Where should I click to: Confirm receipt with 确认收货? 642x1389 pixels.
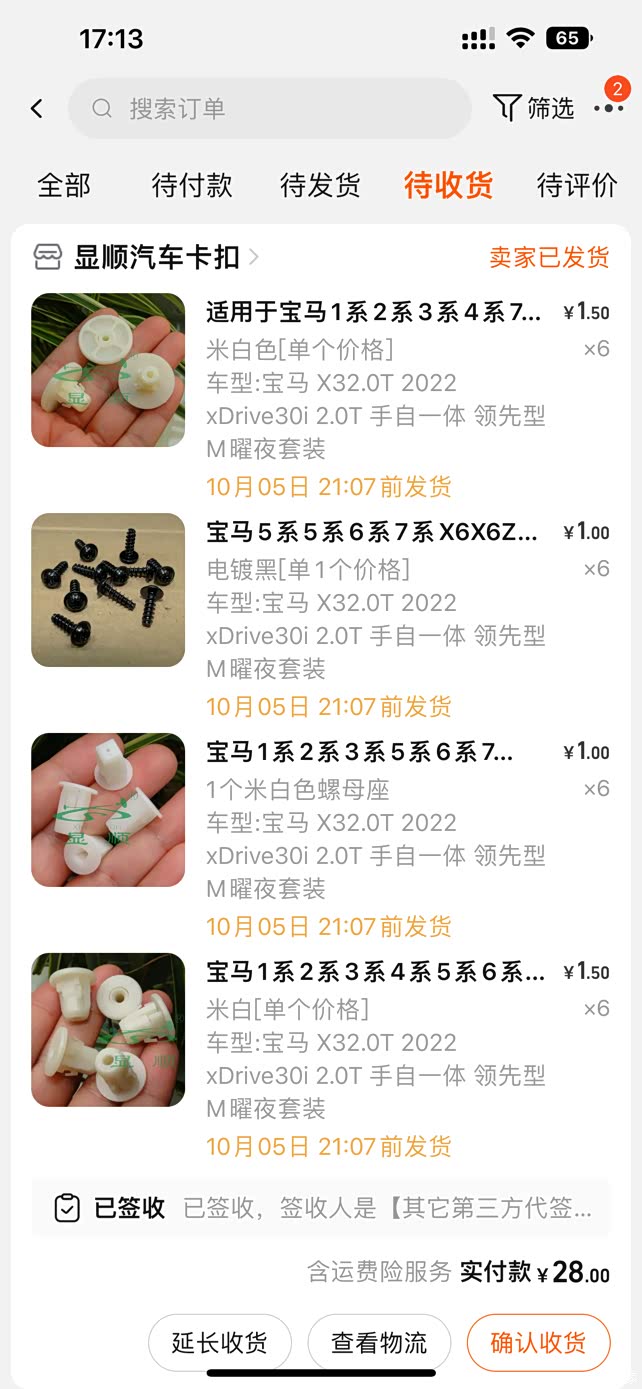(538, 1342)
